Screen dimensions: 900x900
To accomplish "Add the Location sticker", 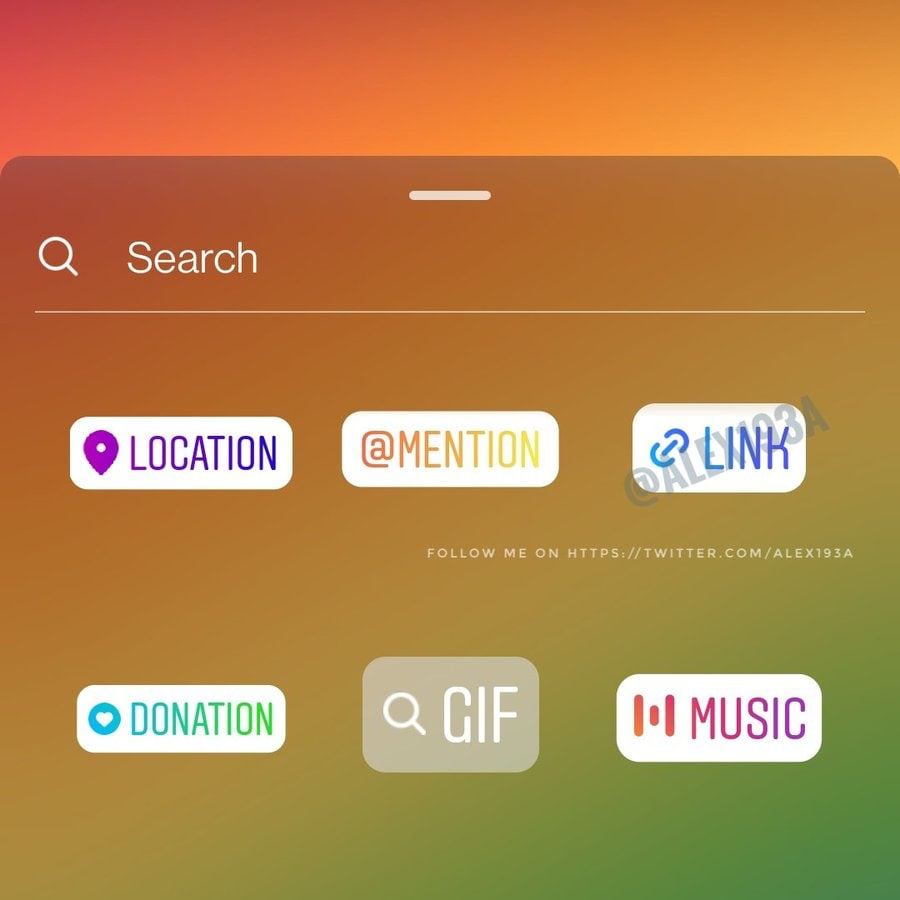I will pyautogui.click(x=181, y=453).
